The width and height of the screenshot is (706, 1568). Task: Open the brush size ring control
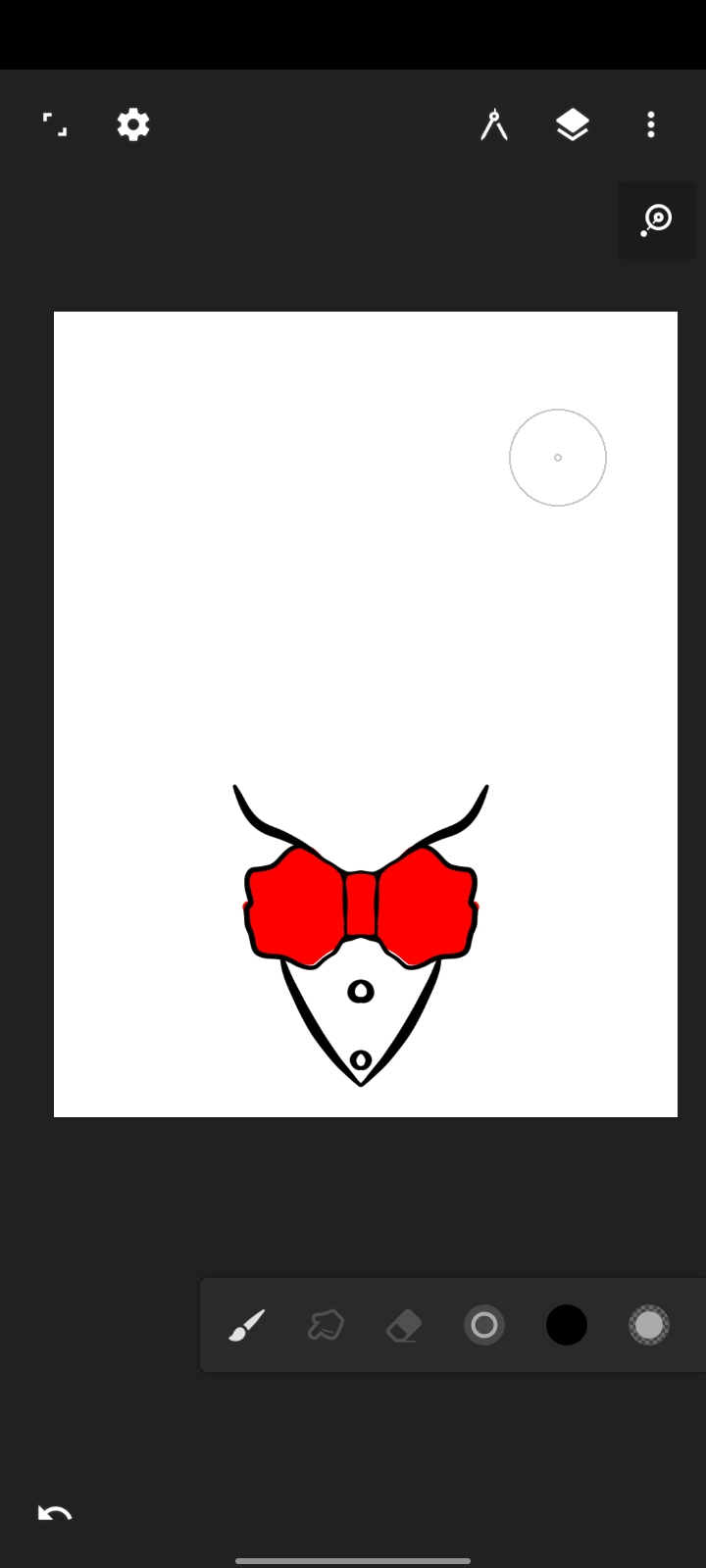pyautogui.click(x=484, y=1325)
